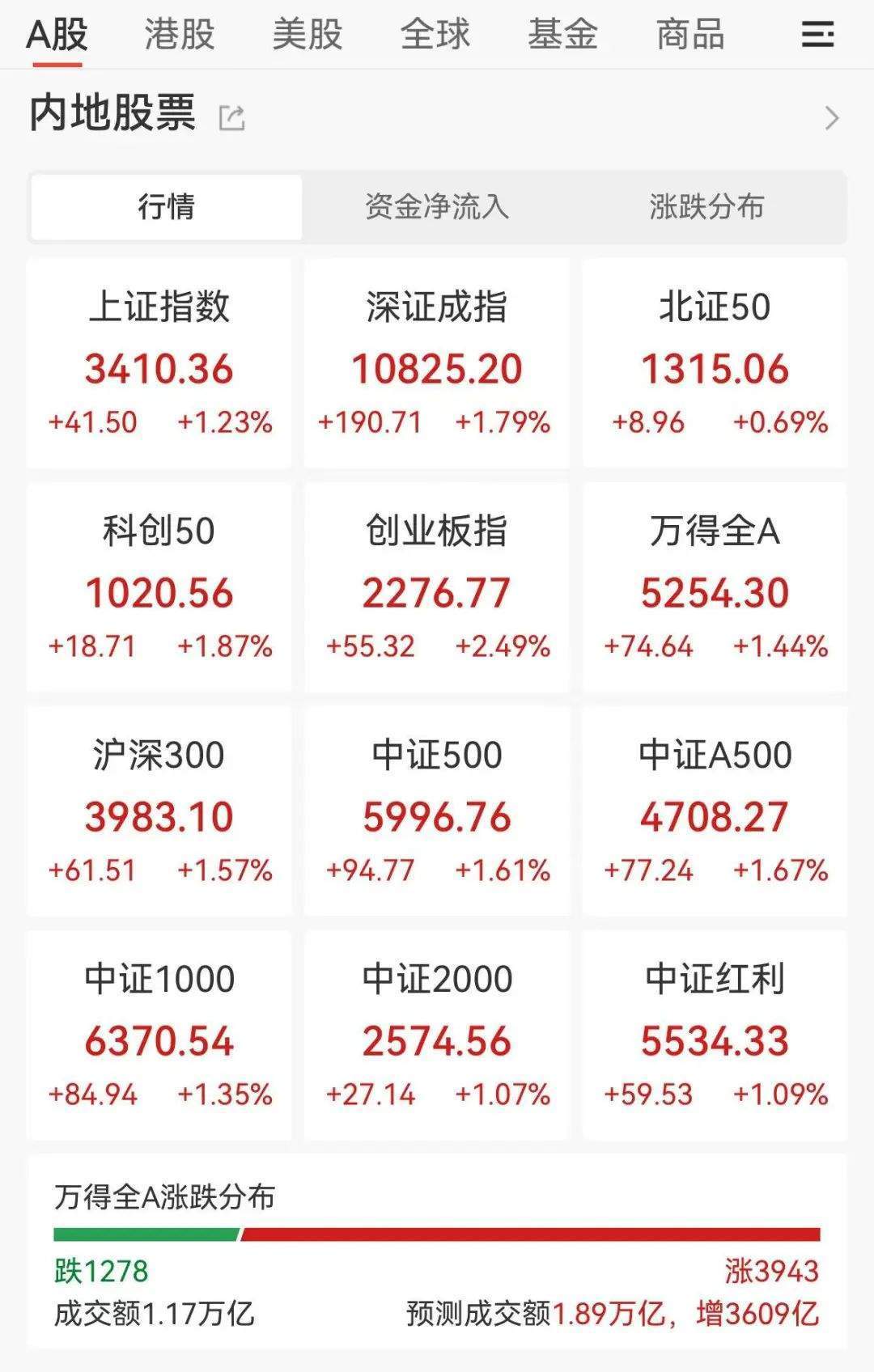View 深证成指 index details
Screen dimensions: 874x1372
coord(437,364)
